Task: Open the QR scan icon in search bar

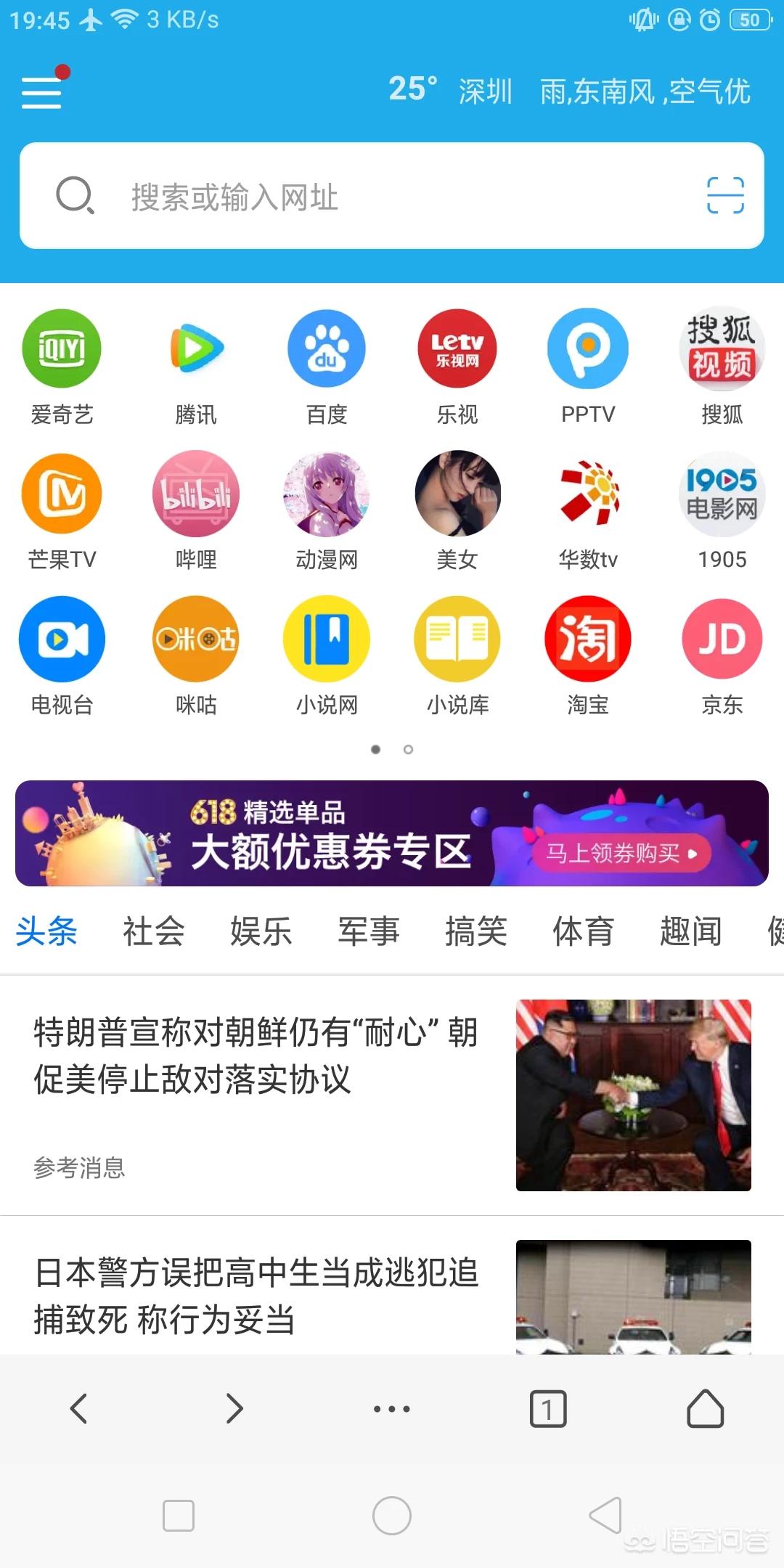Action: click(x=725, y=195)
